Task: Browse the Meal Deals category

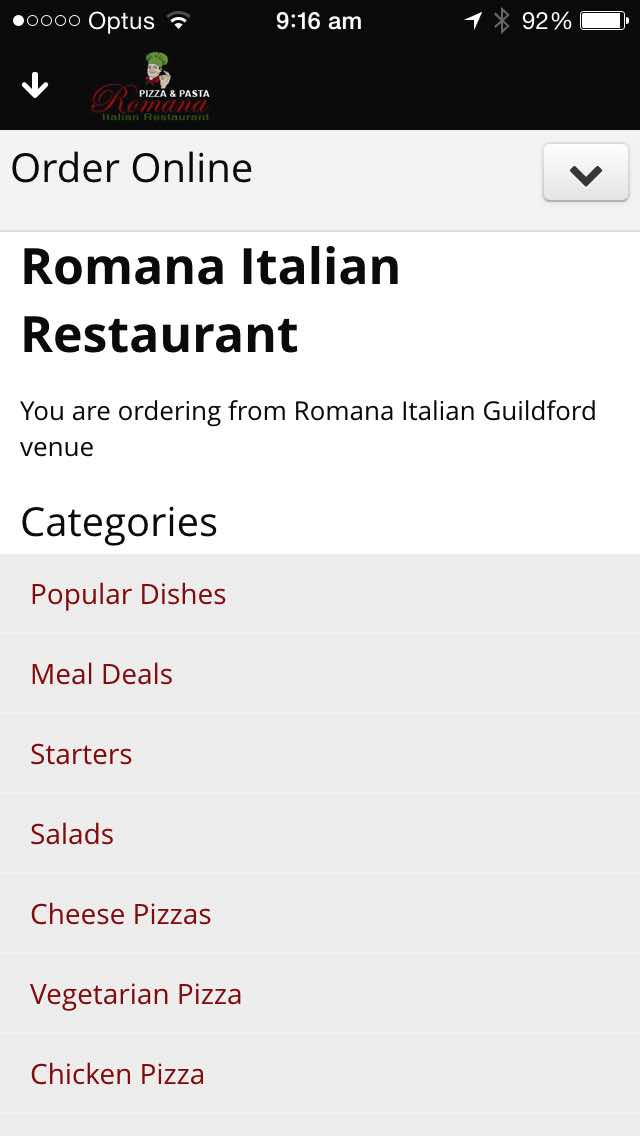Action: 102,674
